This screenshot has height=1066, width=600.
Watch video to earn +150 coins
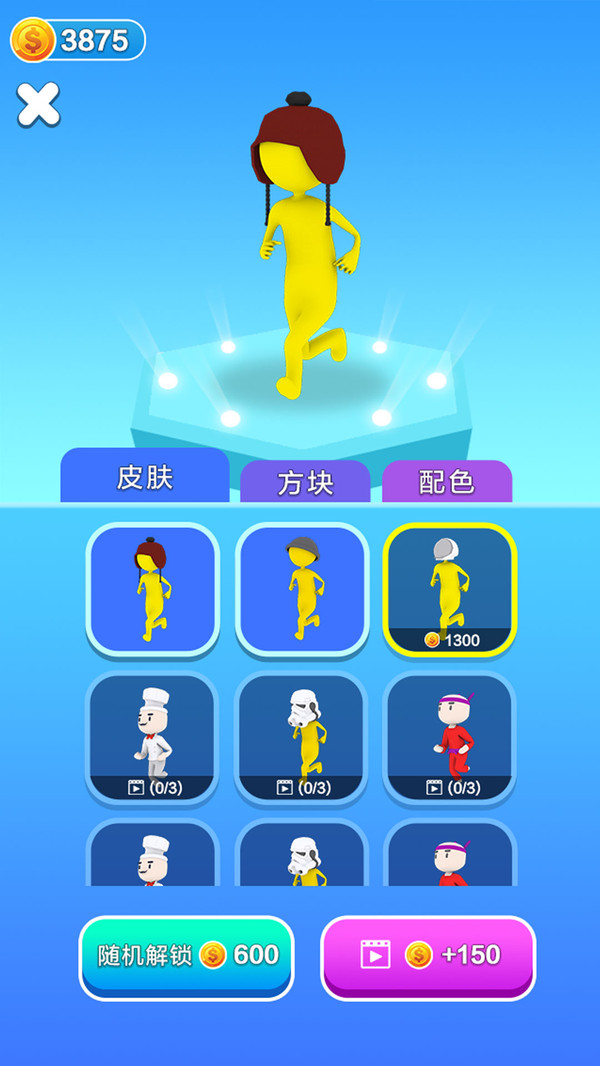pos(428,956)
